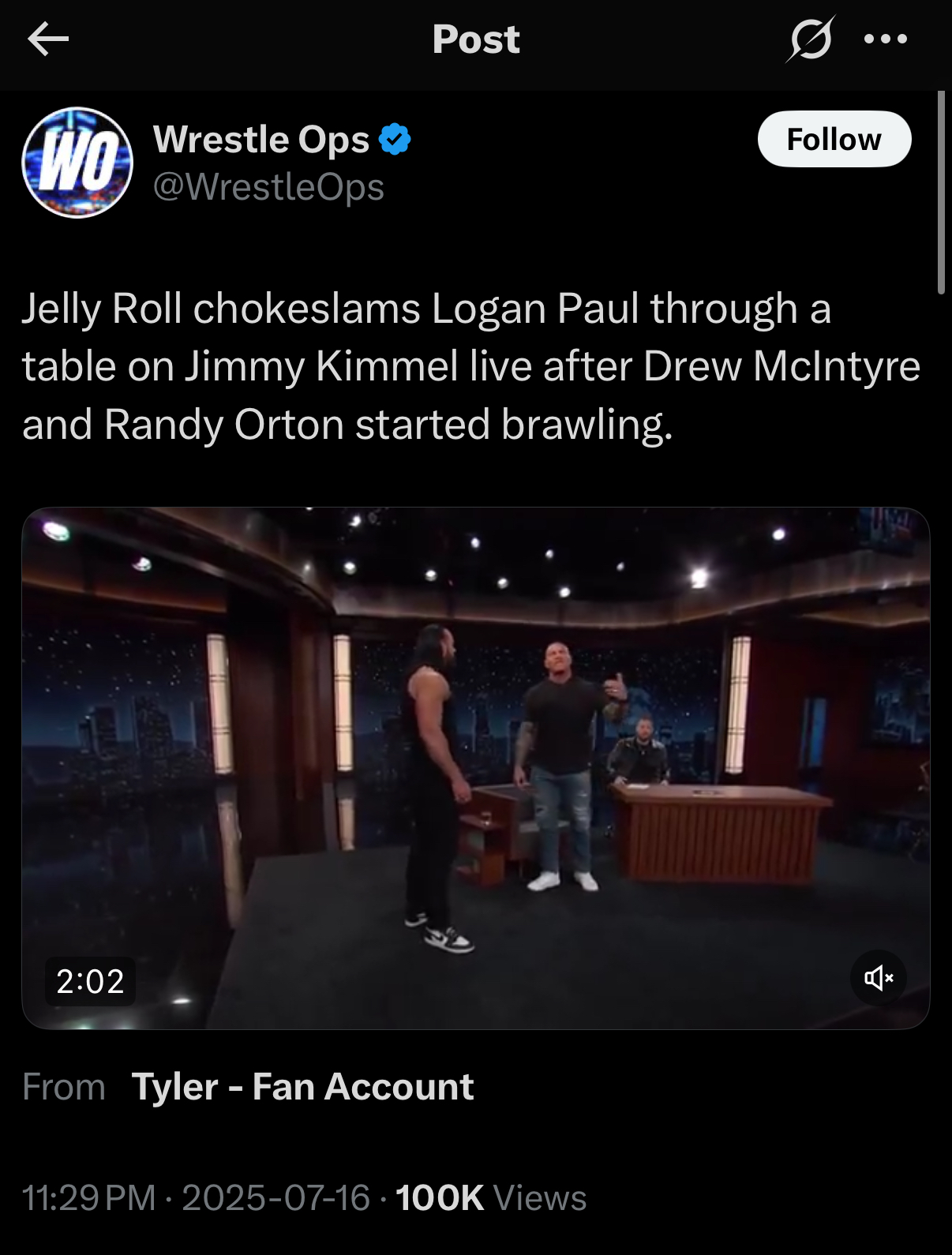This screenshot has width=952, height=1255.
Task: Open the Wrestle Ops account name
Action: pyautogui.click(x=261, y=140)
